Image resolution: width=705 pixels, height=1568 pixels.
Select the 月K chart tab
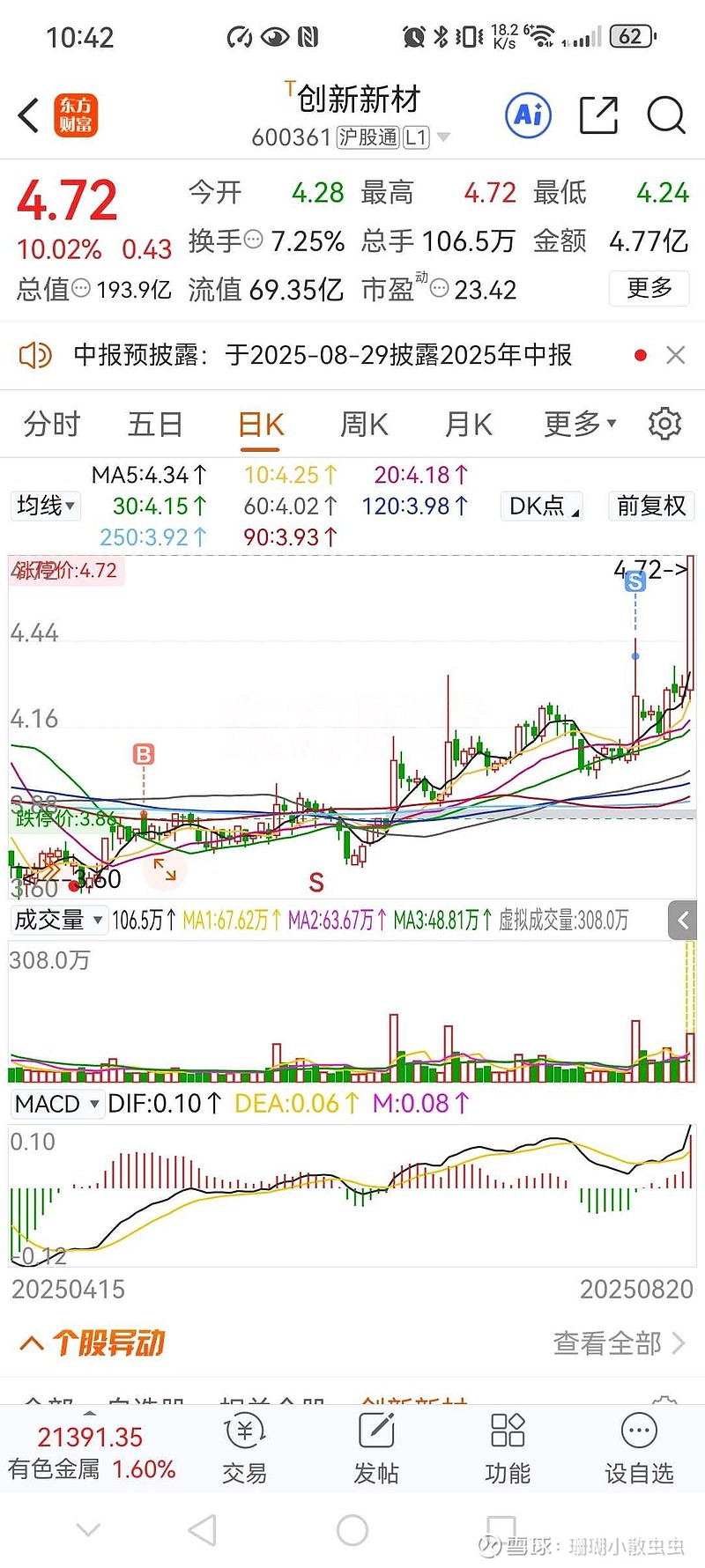tap(468, 425)
